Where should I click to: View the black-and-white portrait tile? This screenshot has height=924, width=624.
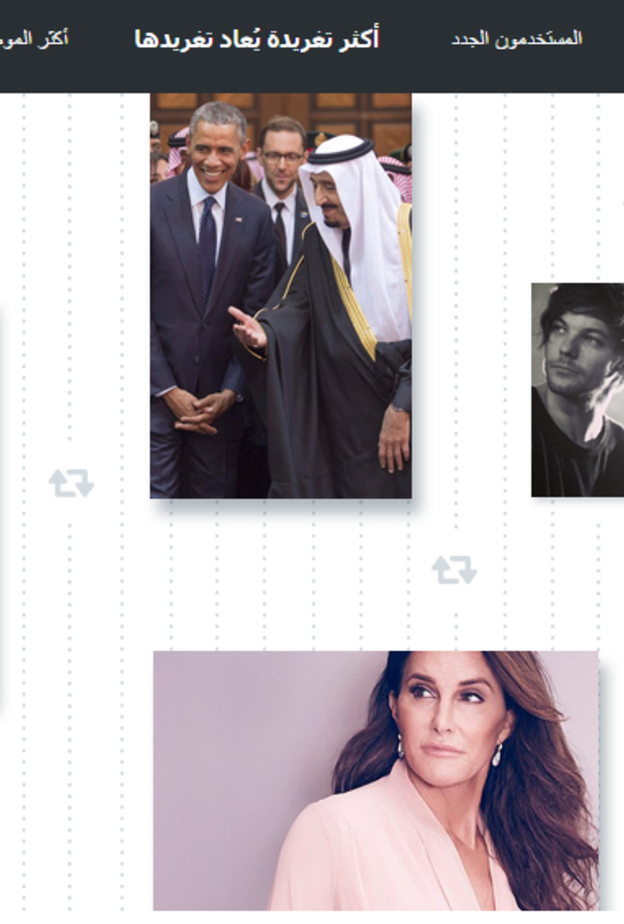[x=577, y=390]
